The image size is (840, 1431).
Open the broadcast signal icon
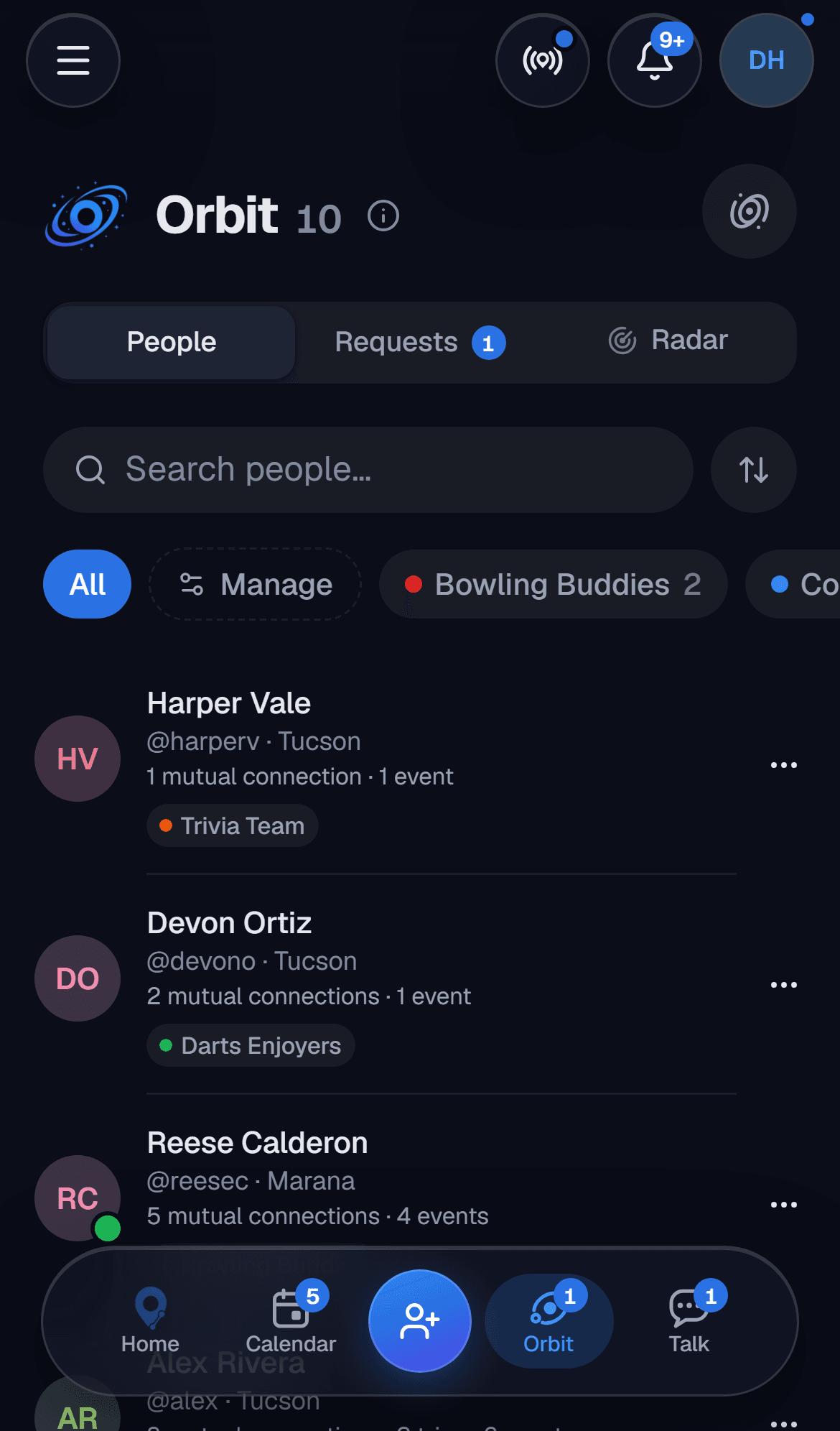(543, 60)
